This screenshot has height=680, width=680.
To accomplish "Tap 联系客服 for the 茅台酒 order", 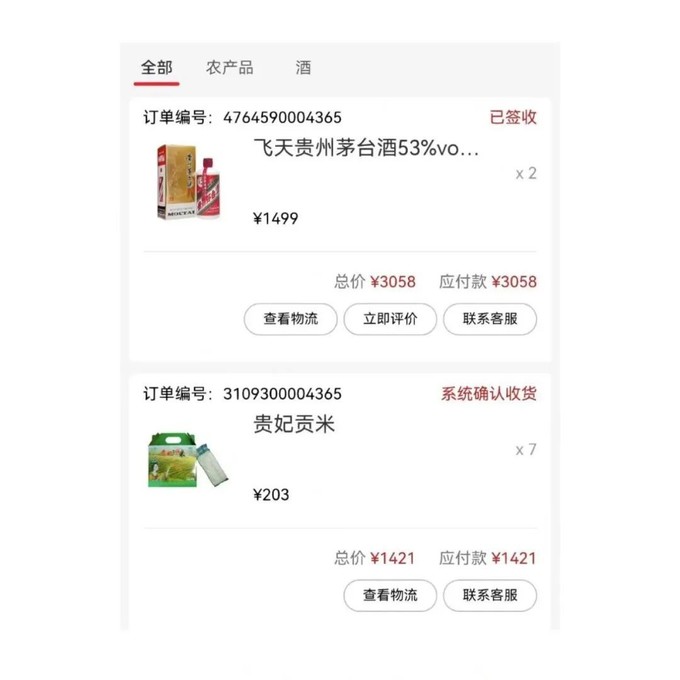I will [x=490, y=319].
